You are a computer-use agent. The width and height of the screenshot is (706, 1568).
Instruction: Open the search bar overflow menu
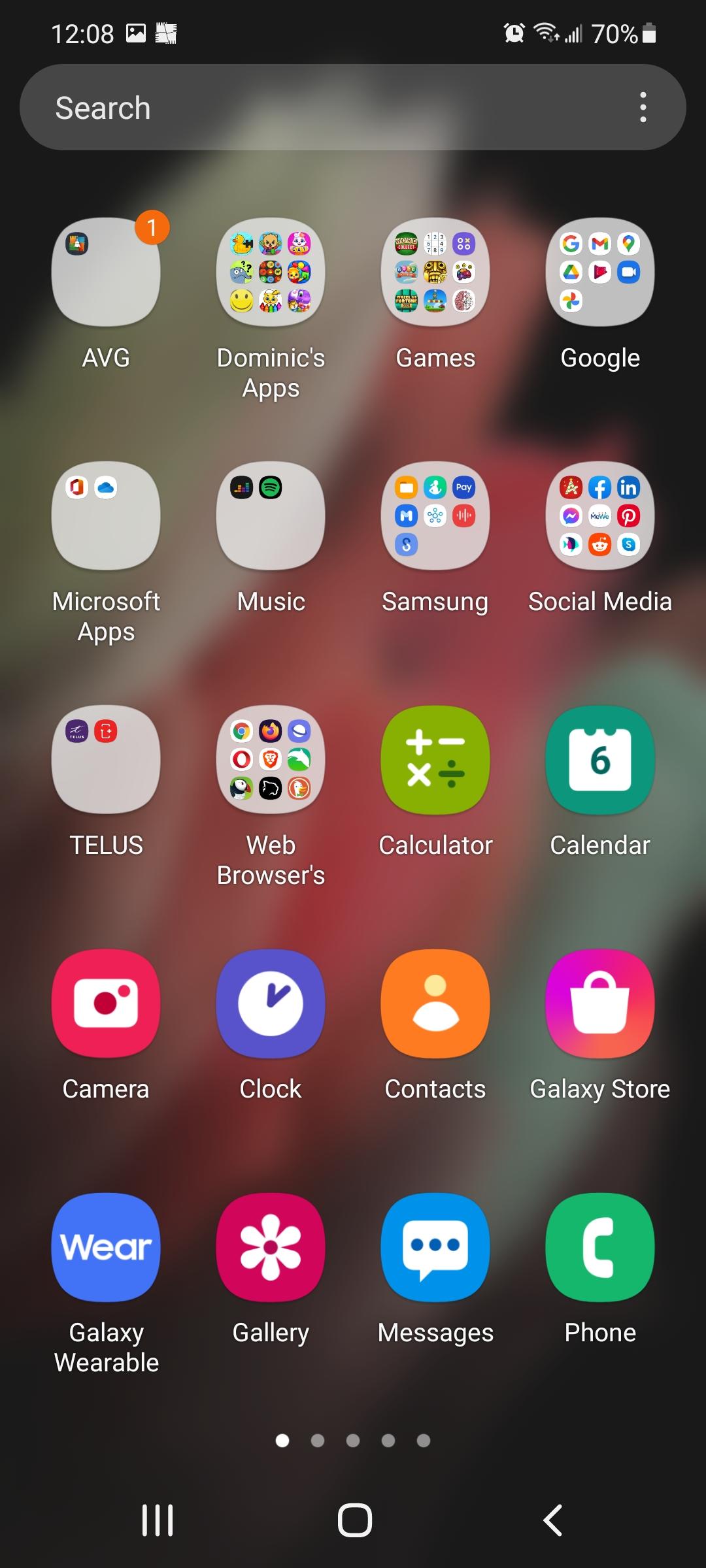click(643, 107)
